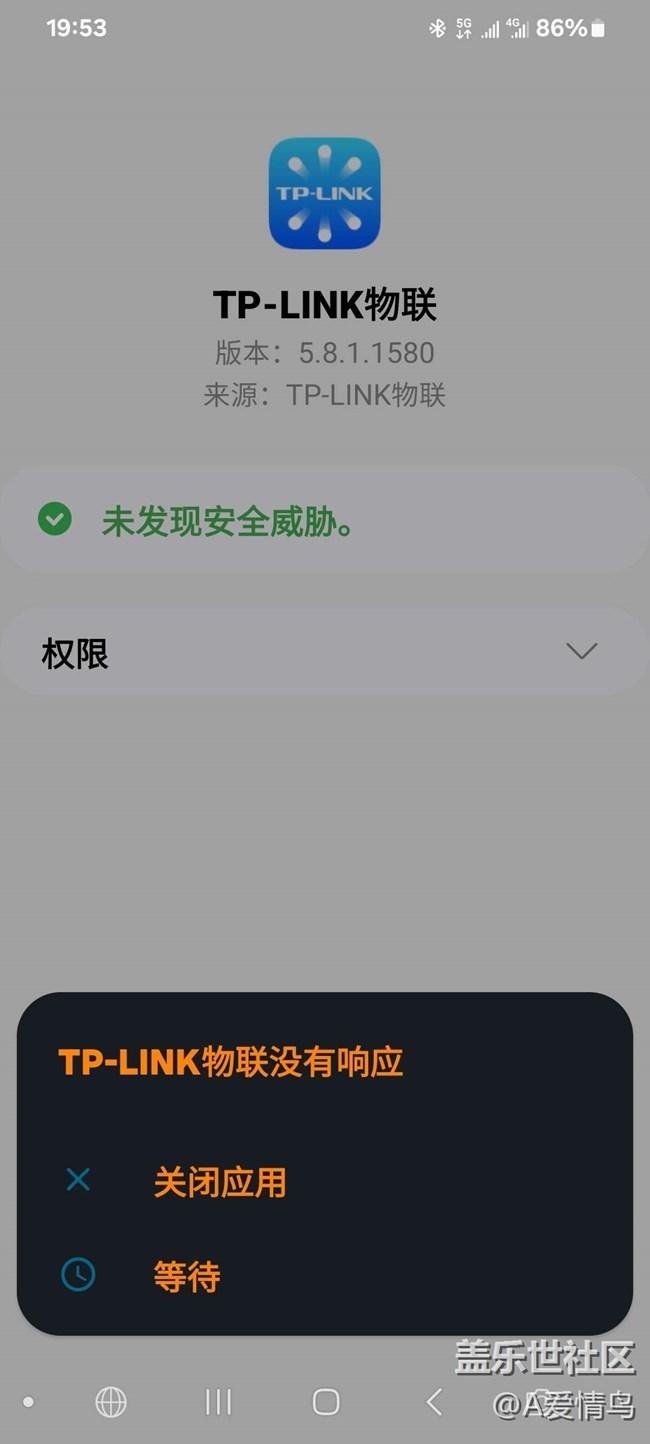Expand the 权限 permissions section
This screenshot has height=1444, width=650.
point(324,652)
